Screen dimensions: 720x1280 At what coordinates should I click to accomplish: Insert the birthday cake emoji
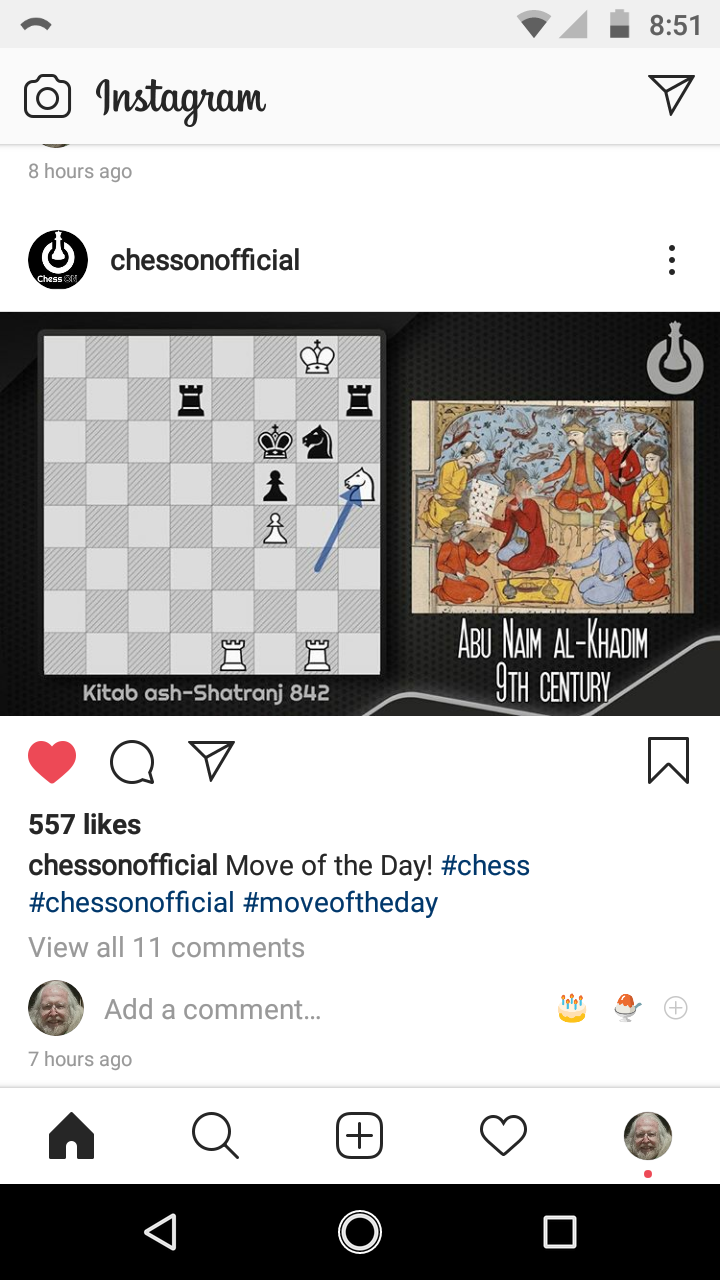click(572, 1008)
